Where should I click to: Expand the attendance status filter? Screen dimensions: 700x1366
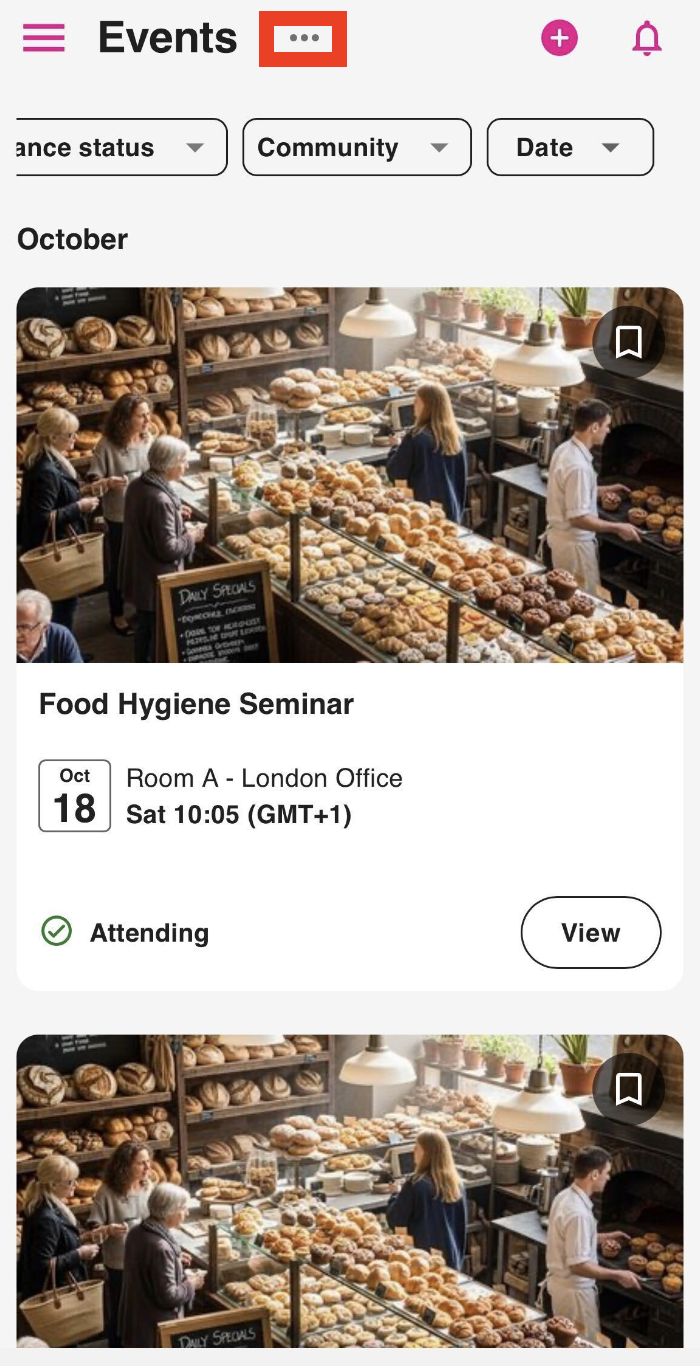[x=122, y=148]
